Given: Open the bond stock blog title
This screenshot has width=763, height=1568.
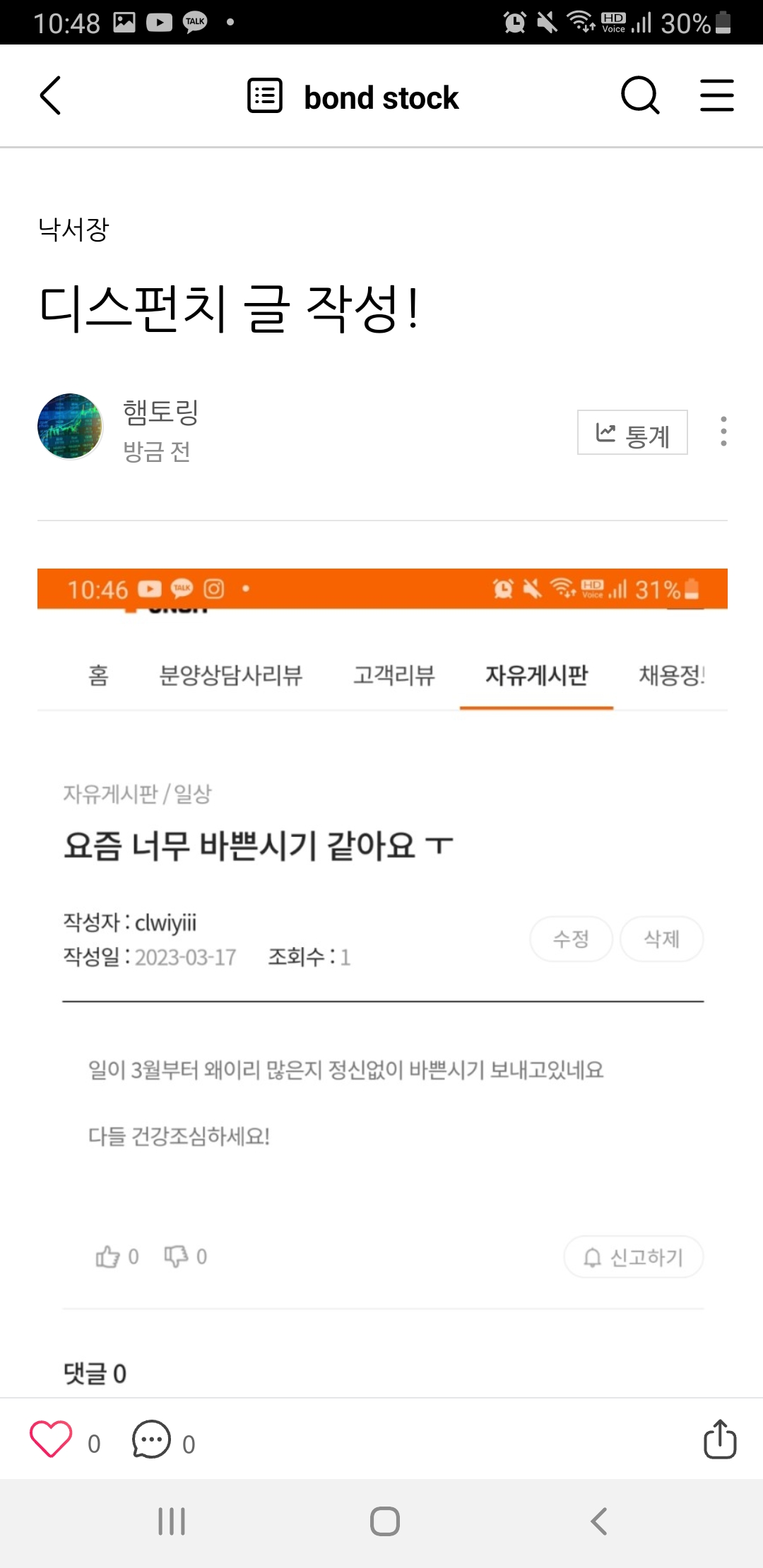Looking at the screenshot, I should point(380,97).
